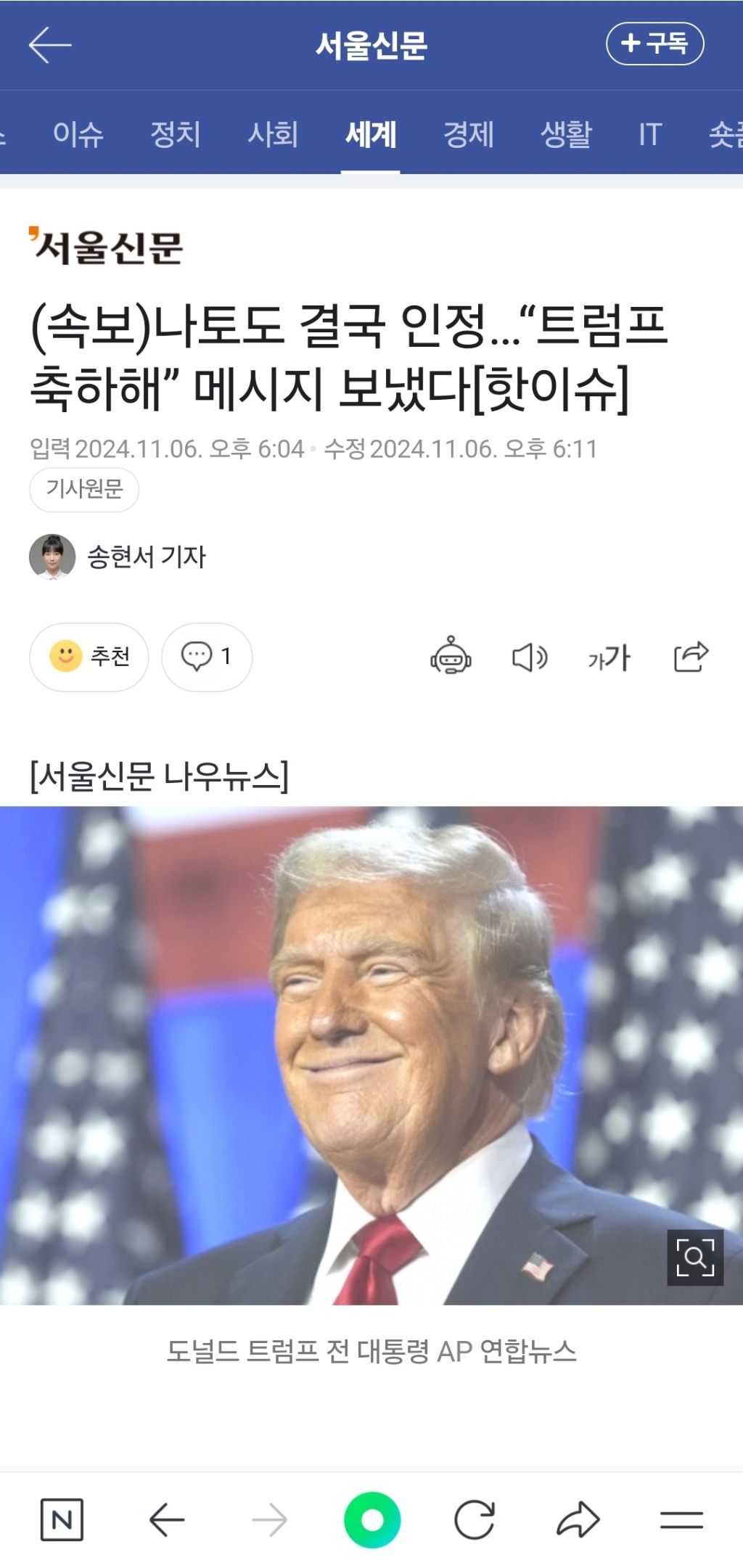Go back using the top-left arrow
Screen dimensions: 743x1568
pos(49,45)
